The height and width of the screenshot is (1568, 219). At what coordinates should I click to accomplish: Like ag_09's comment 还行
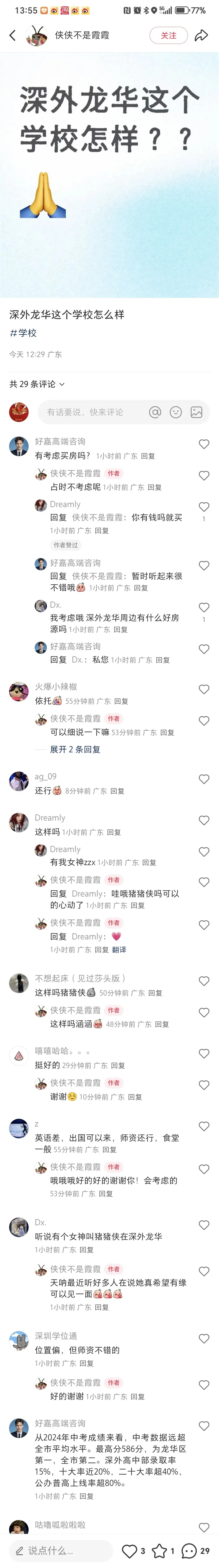[204, 779]
